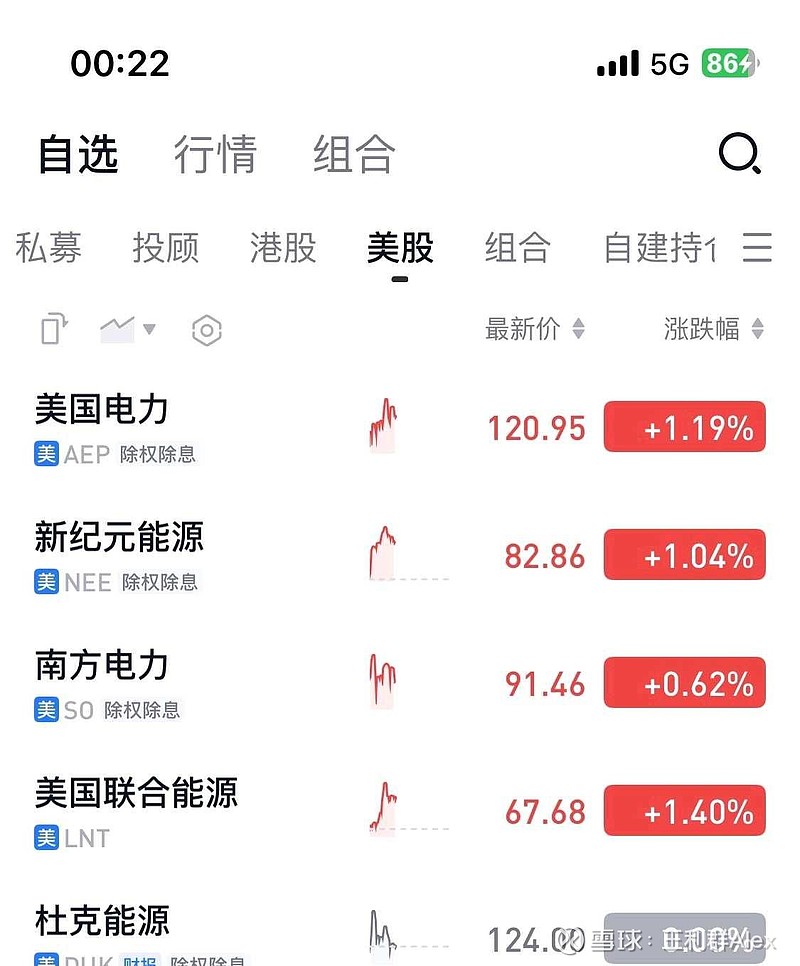The height and width of the screenshot is (966, 800).
Task: Tap the +1.19% change button for 美国电力
Action: point(684,427)
